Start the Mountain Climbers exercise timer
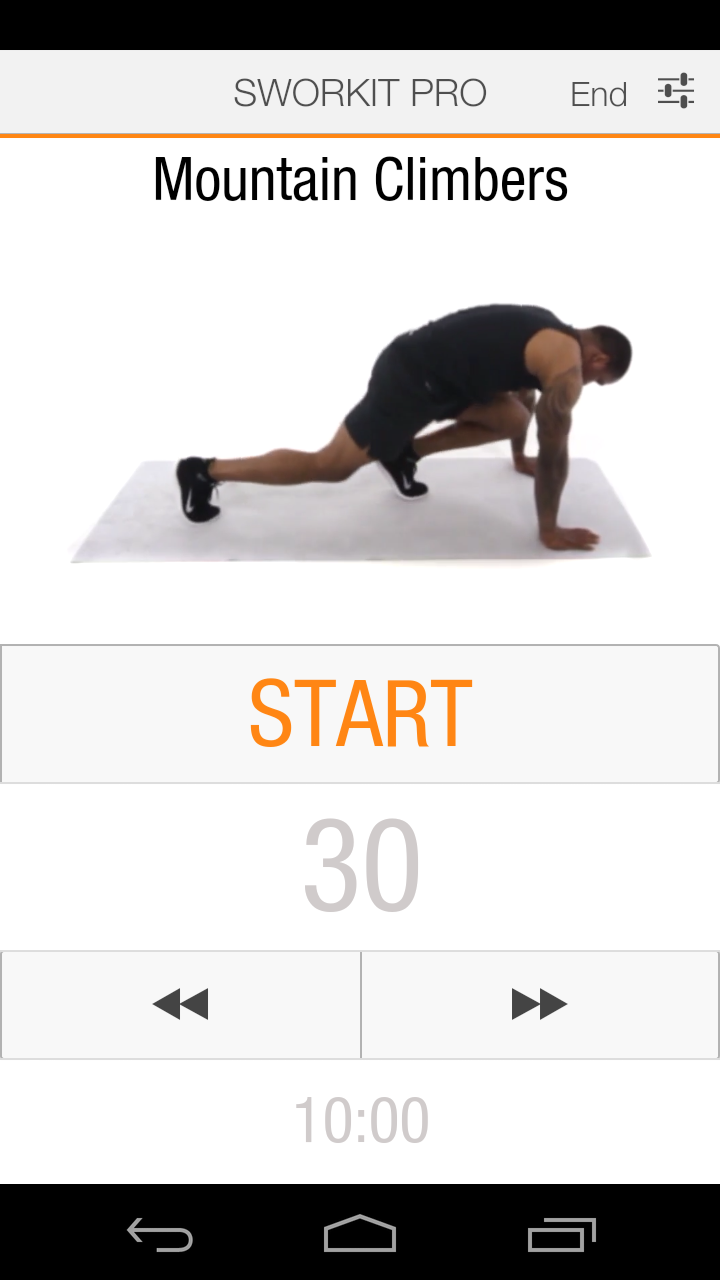This screenshot has width=720, height=1280. [x=360, y=713]
